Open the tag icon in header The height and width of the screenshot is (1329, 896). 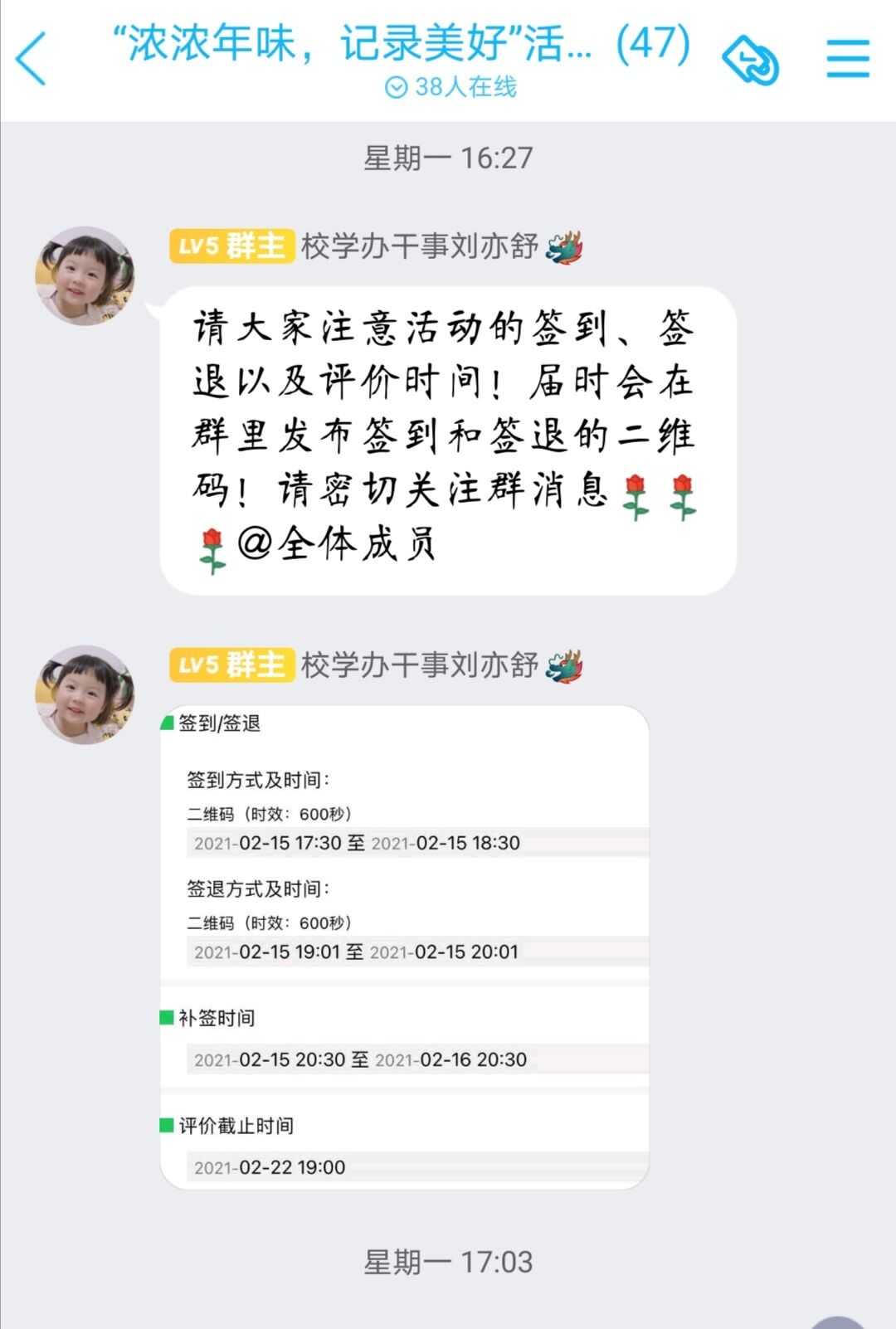point(750,60)
